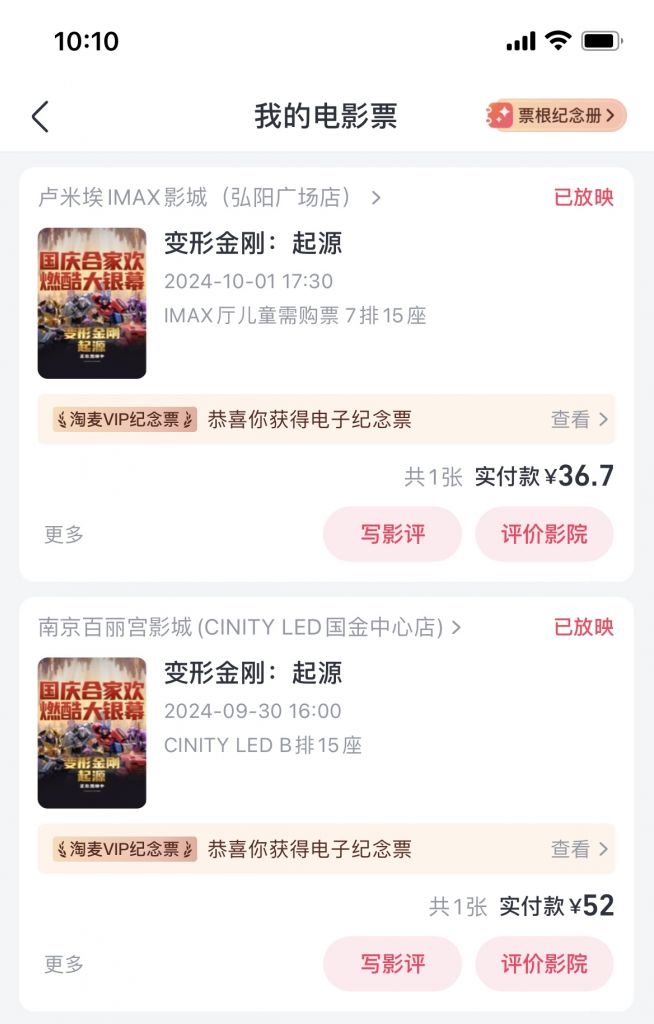
Task: Tap 更多 on the 南京百丽宫影城 ticket
Action: pos(64,964)
